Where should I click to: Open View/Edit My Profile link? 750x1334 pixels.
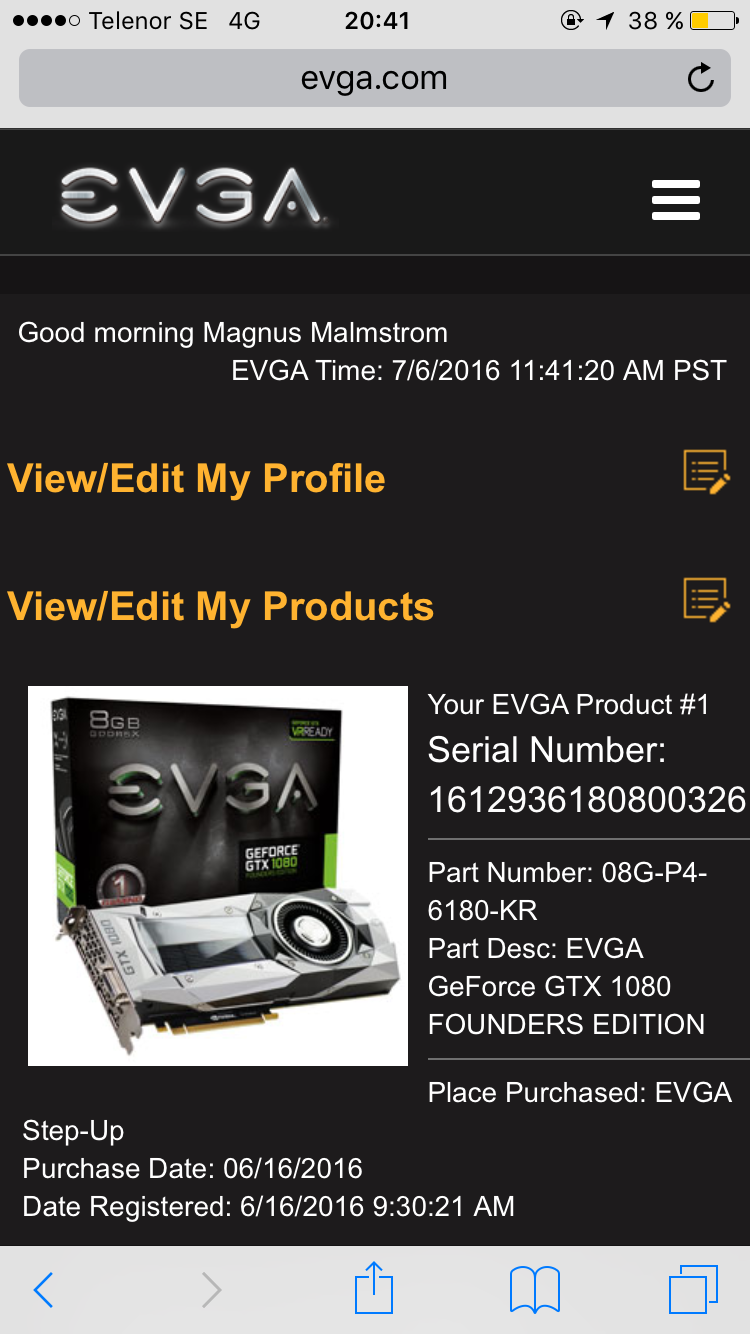(197, 479)
